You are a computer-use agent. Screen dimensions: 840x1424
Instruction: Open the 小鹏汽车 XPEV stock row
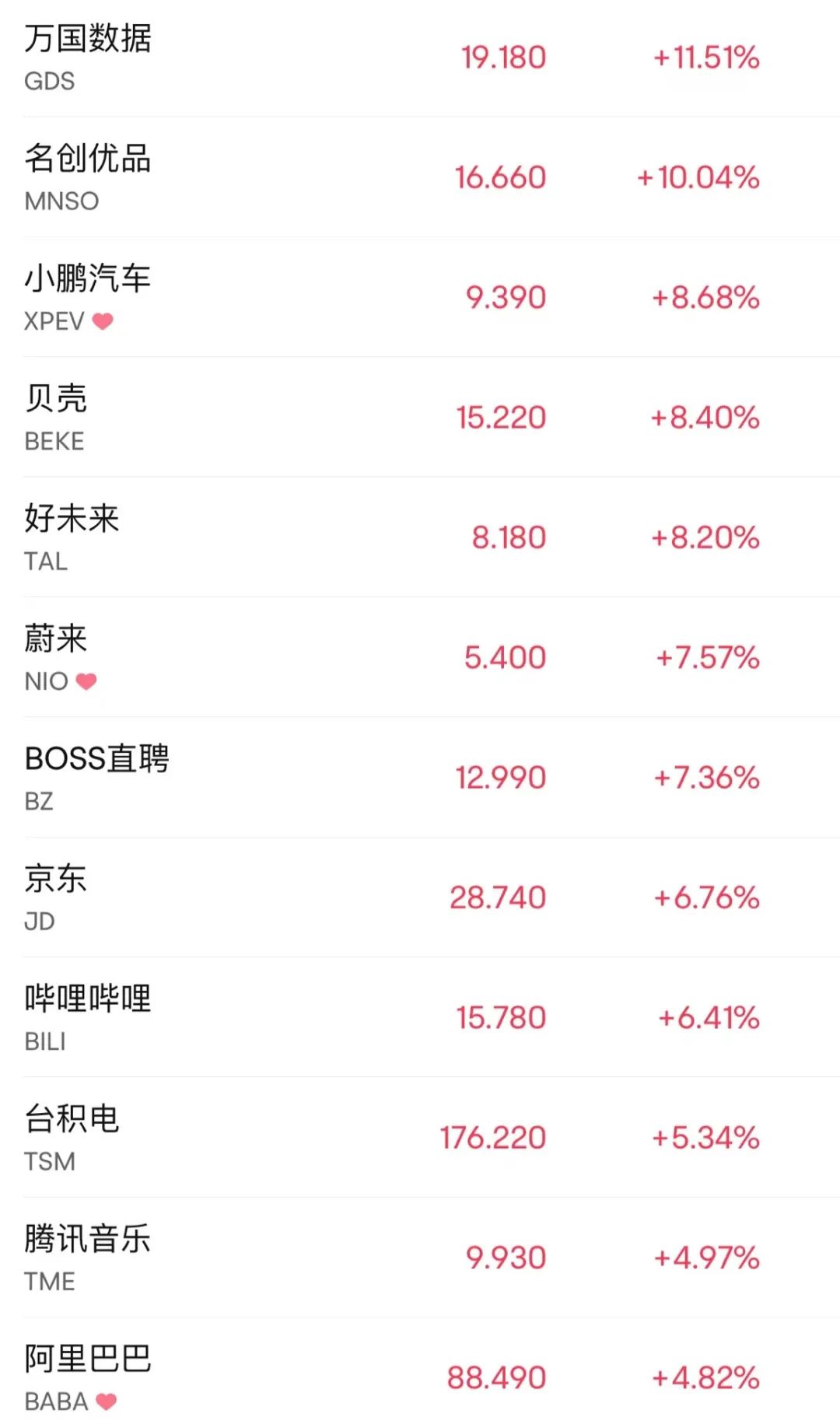click(x=420, y=298)
